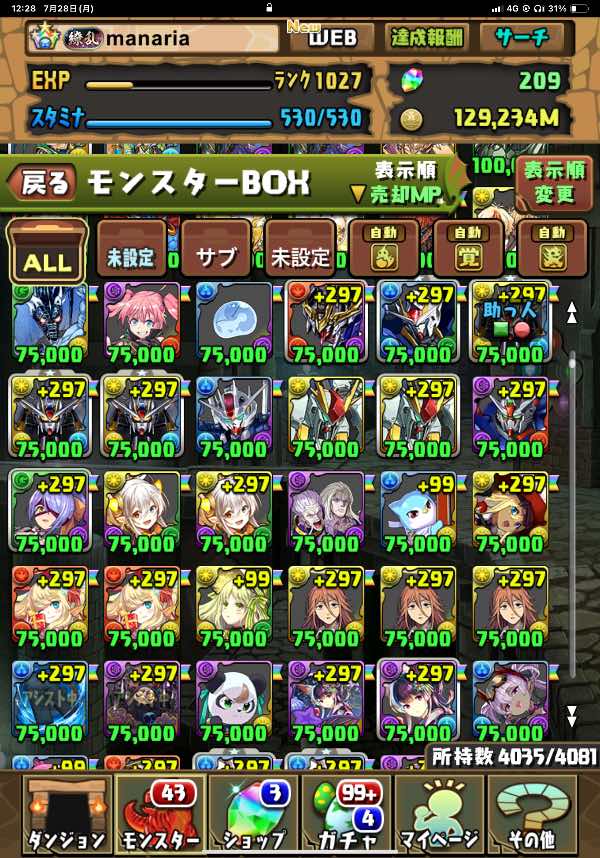Open the ガチャ tab
Image resolution: width=600 pixels, height=858 pixels.
[x=345, y=813]
